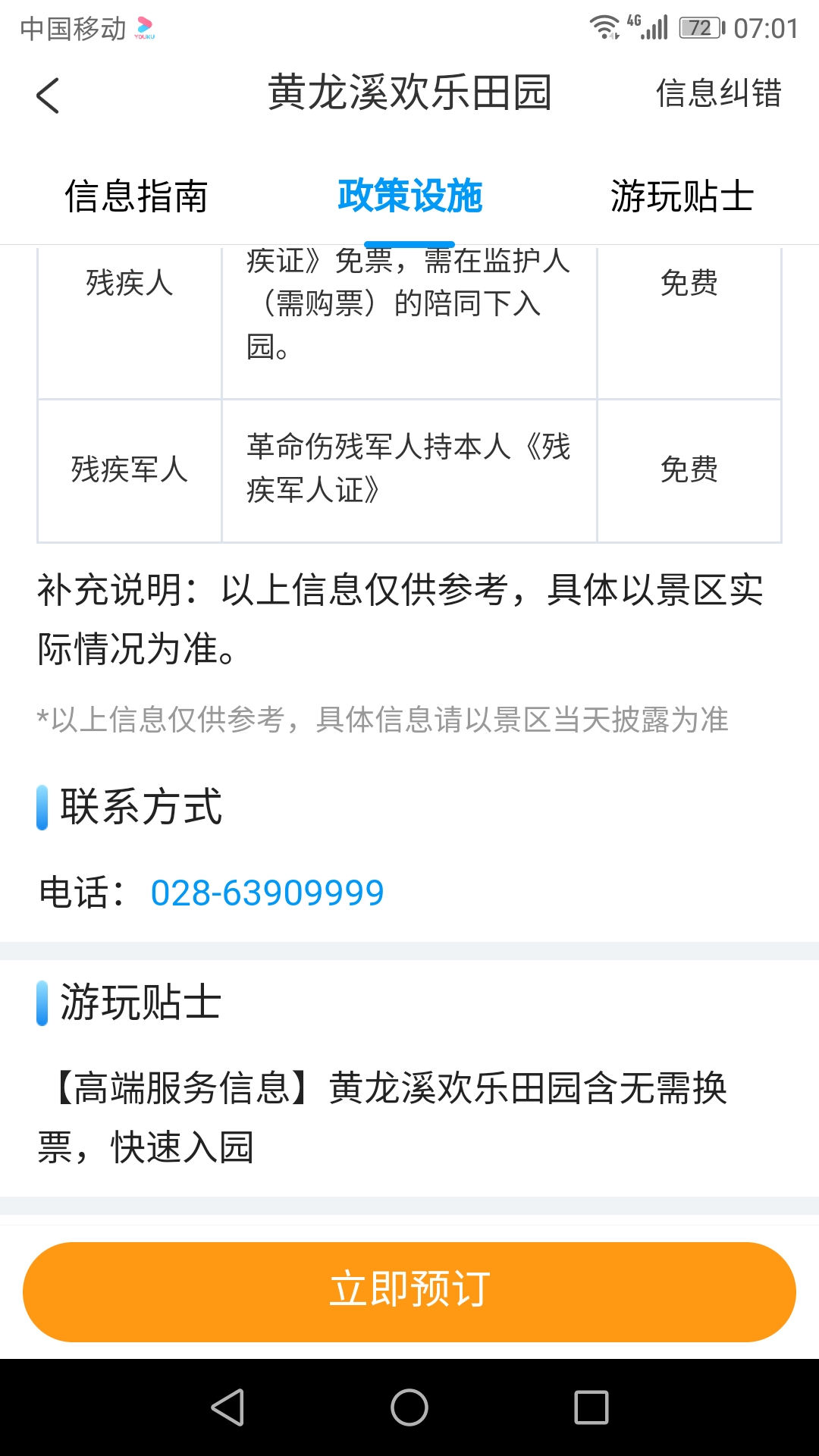
Task: Switch to the 游玩贴士 tab
Action: point(682,196)
